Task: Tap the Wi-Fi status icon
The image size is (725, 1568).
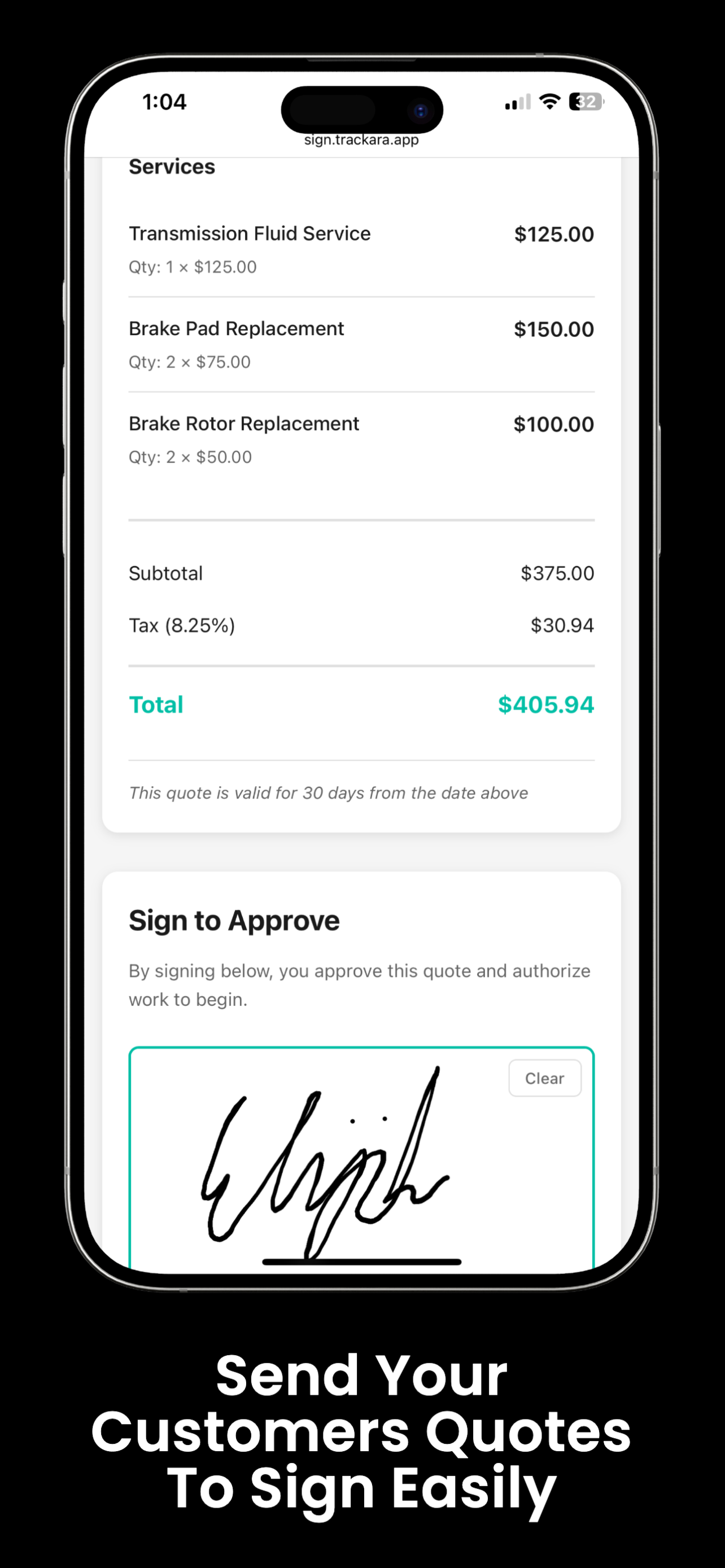Action: point(550,103)
